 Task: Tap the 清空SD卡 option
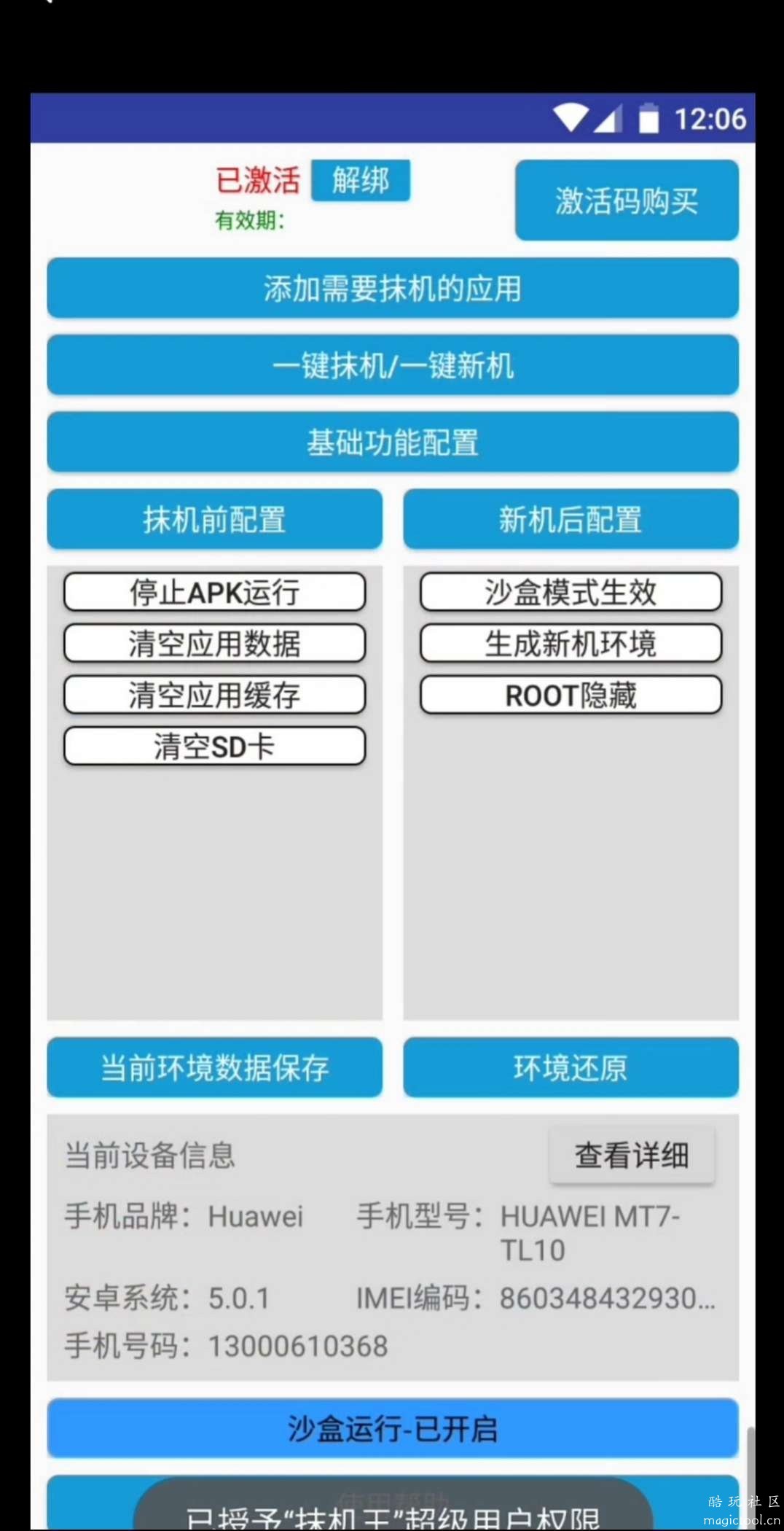[x=214, y=746]
